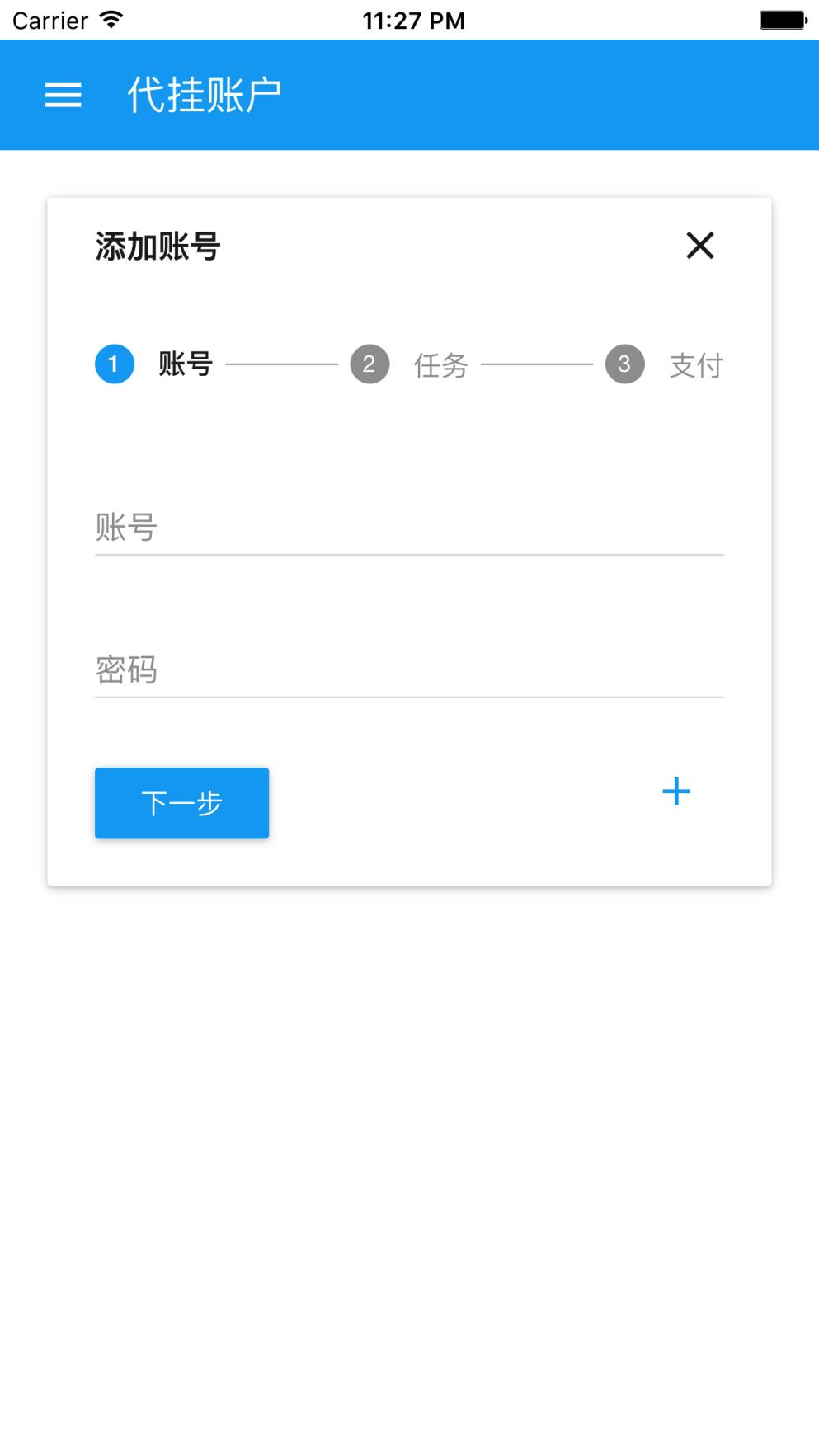Select the 添加账号 dialog heading
The image size is (819, 1456).
point(157,245)
